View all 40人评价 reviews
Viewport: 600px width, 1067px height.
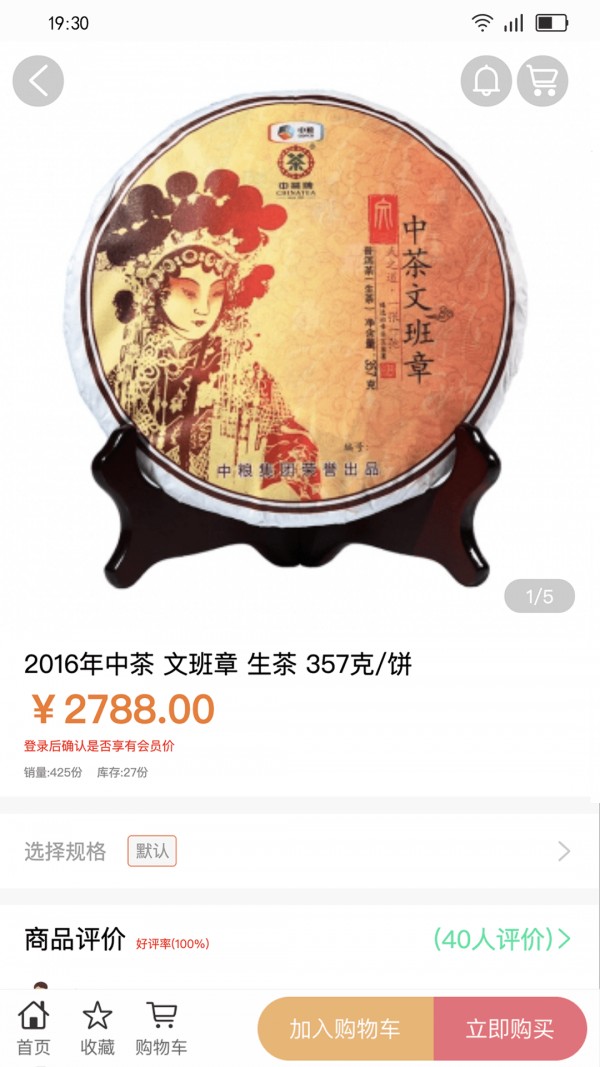(502, 939)
